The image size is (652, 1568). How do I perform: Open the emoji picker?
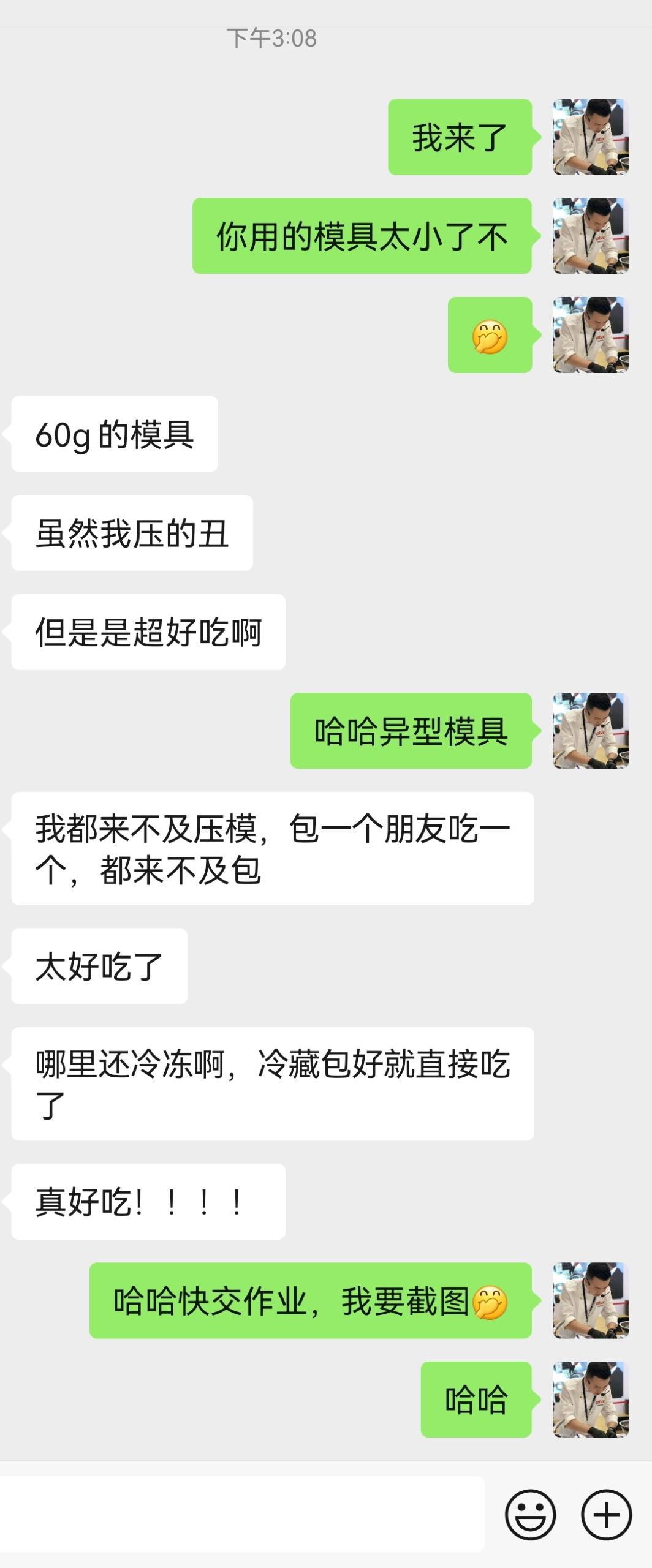point(530,1515)
